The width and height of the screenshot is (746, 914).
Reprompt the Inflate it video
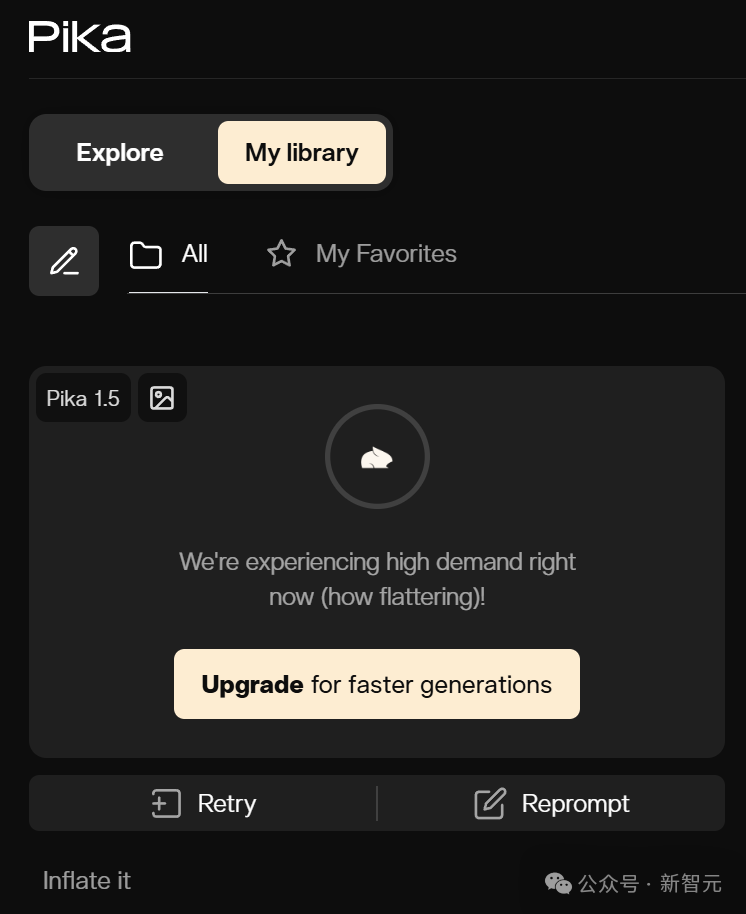point(551,803)
